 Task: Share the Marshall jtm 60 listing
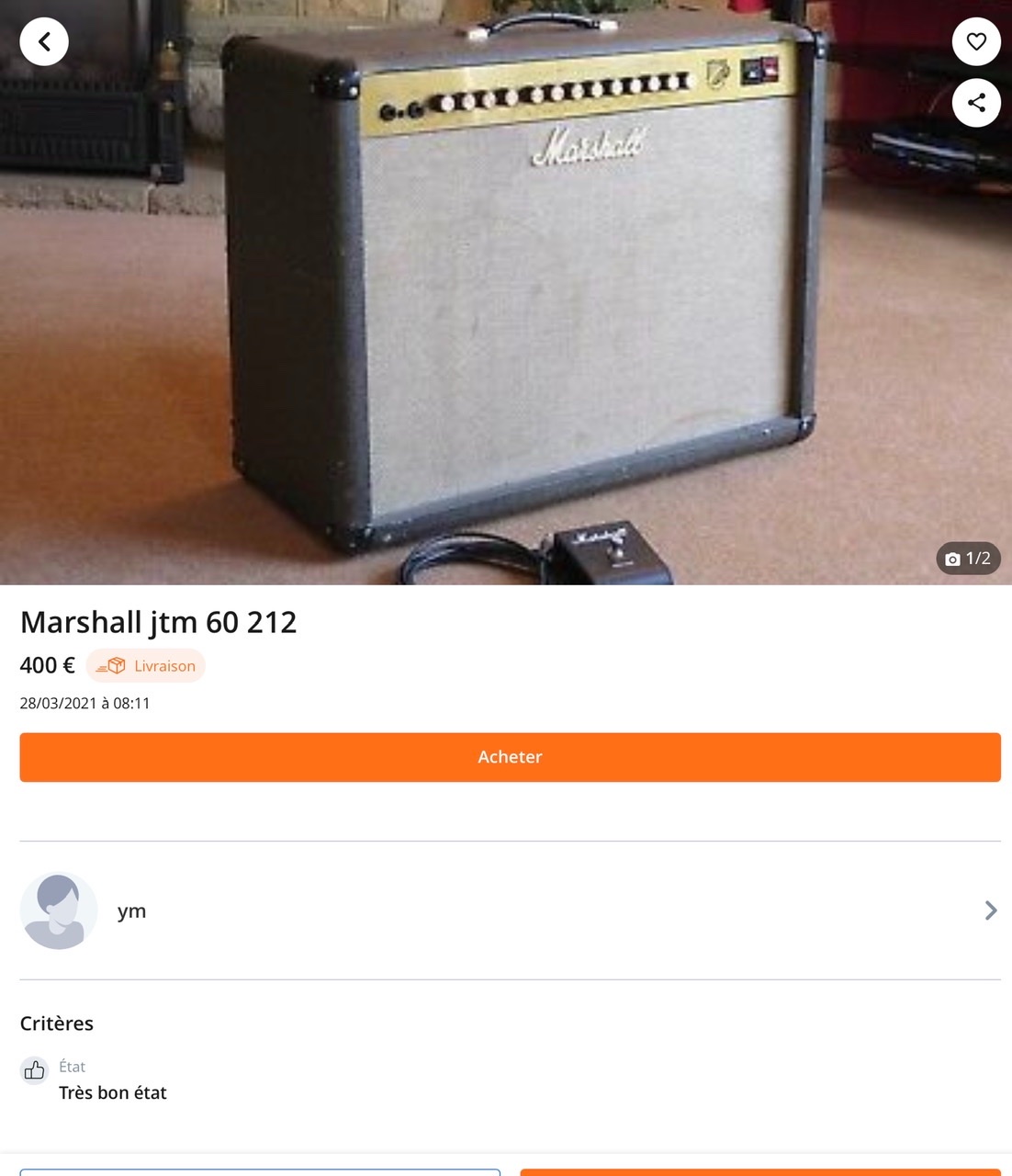coord(976,103)
